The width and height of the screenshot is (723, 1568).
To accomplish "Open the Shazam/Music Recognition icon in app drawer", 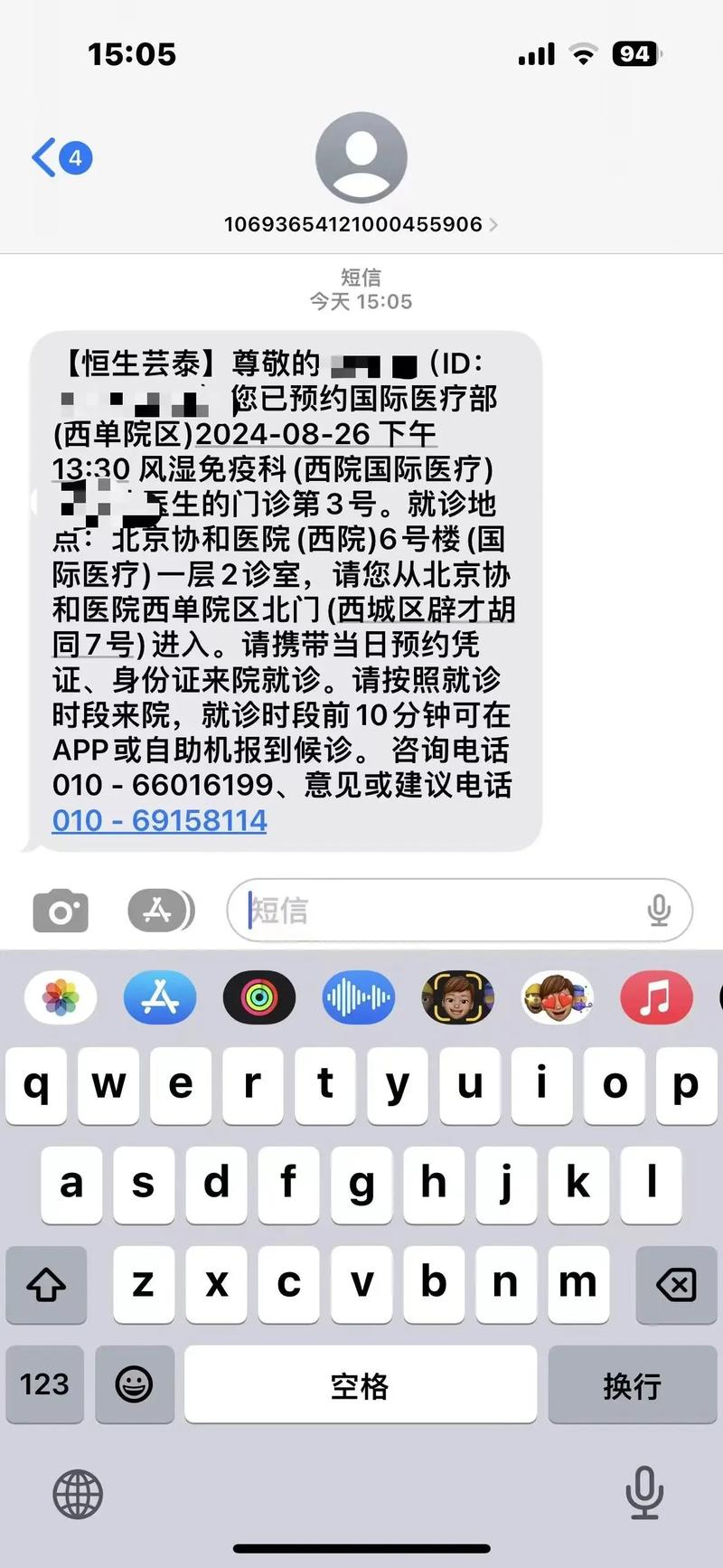I will pos(359,997).
